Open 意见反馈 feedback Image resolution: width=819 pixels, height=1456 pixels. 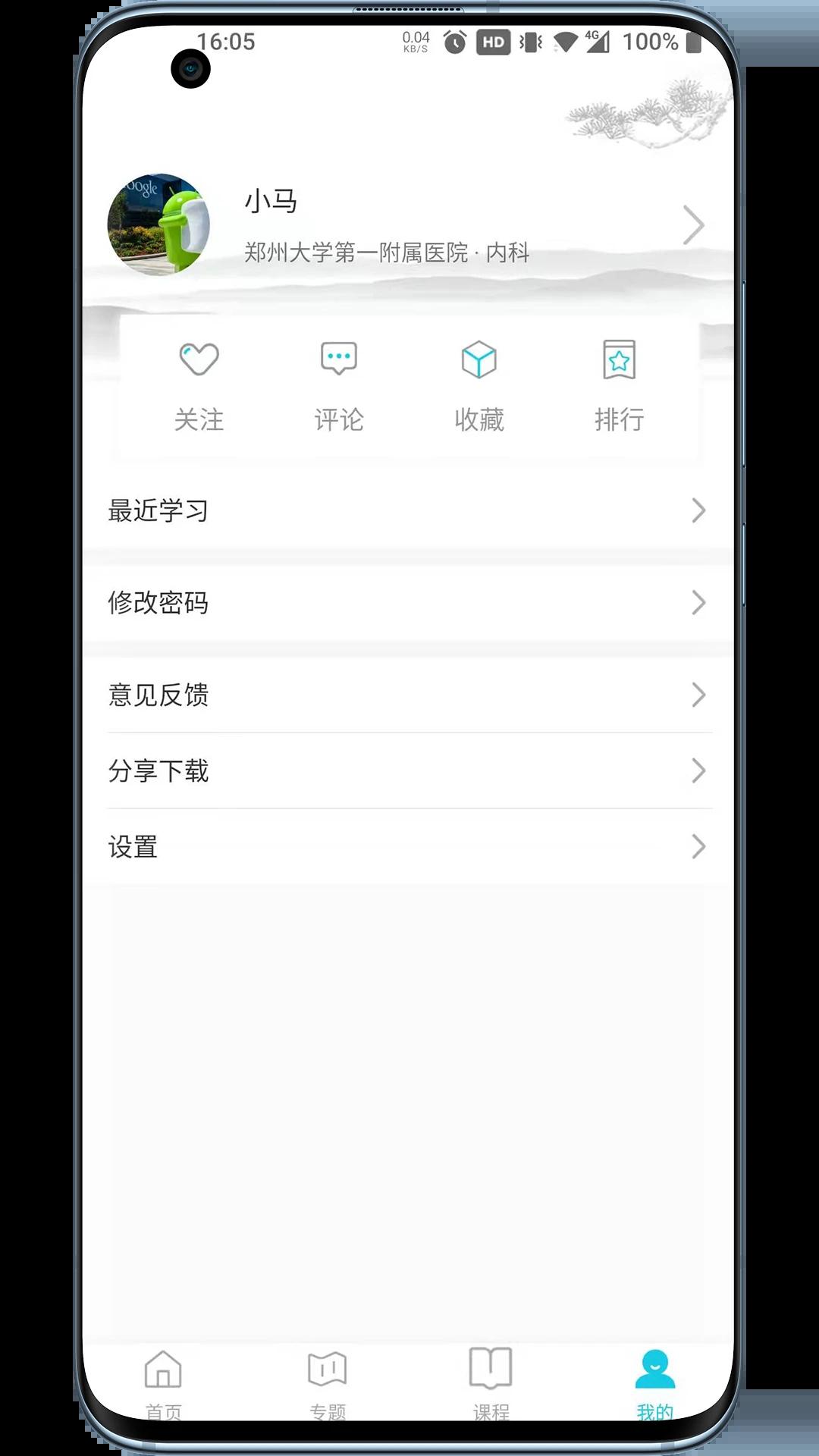pos(409,695)
